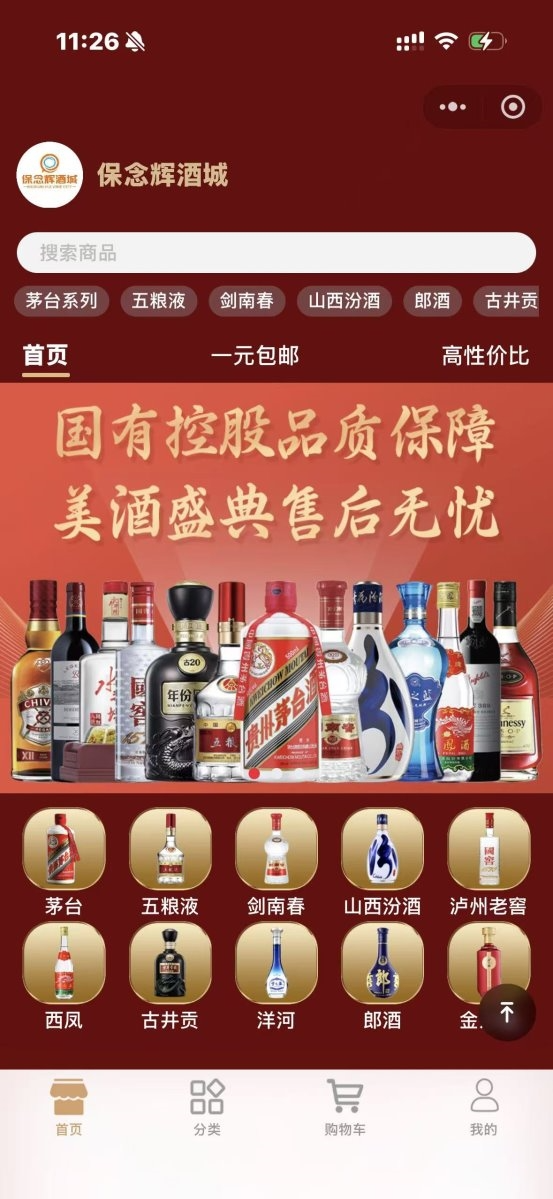Open the 西凤 category tile
The height and width of the screenshot is (1199, 553).
[x=63, y=976]
